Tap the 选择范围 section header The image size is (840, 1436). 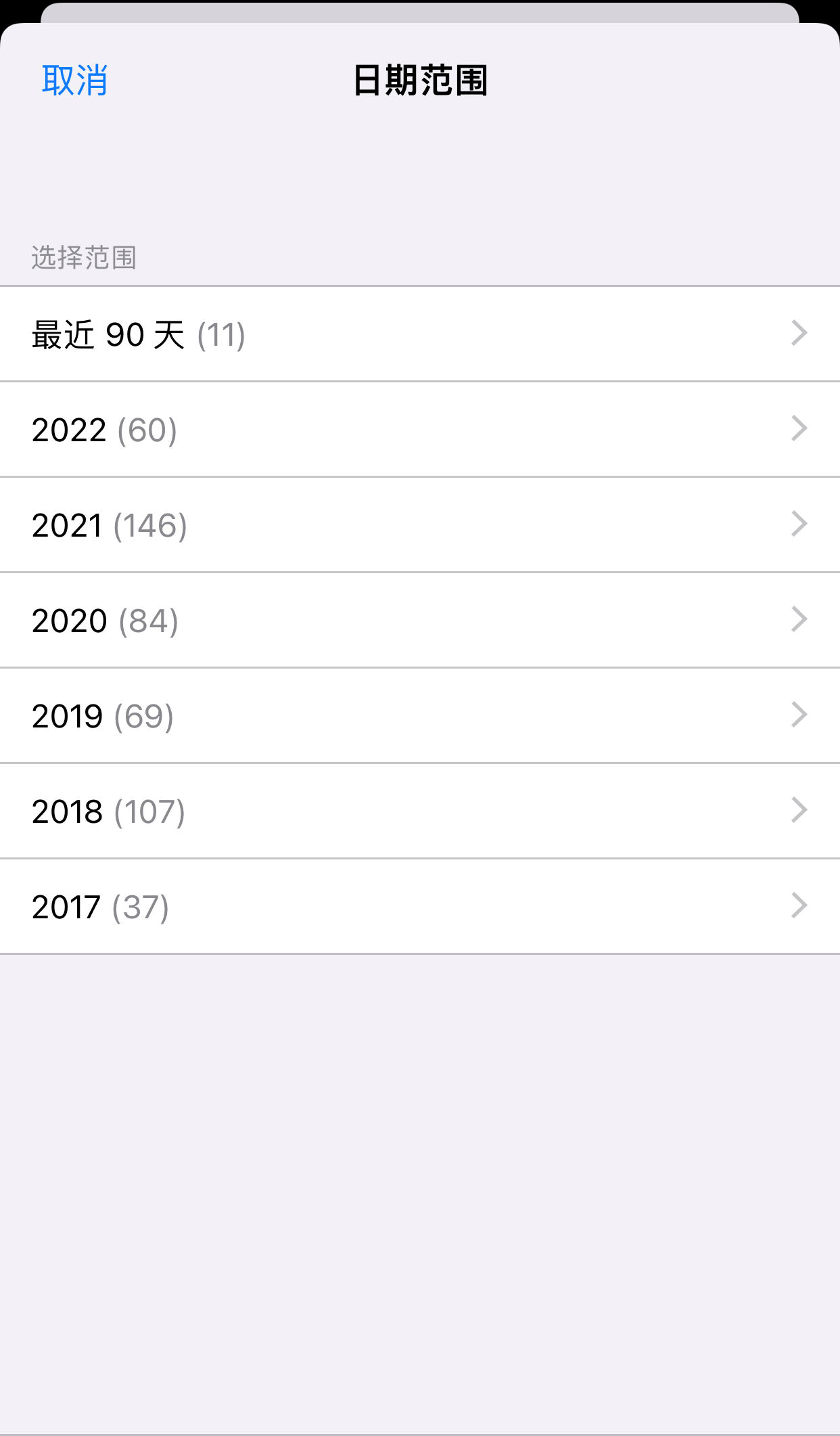coord(83,256)
